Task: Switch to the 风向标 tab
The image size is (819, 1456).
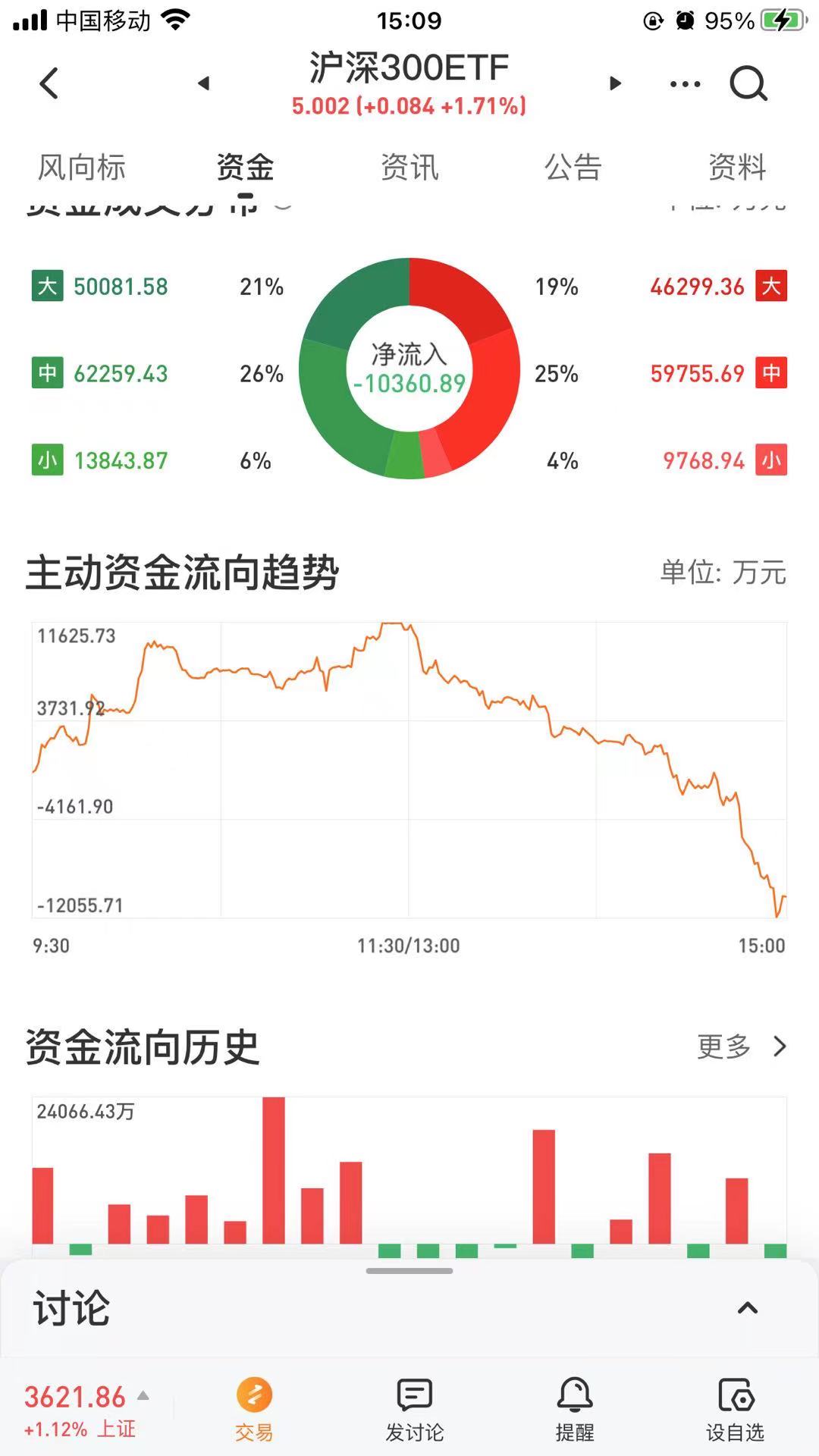Action: pyautogui.click(x=82, y=167)
